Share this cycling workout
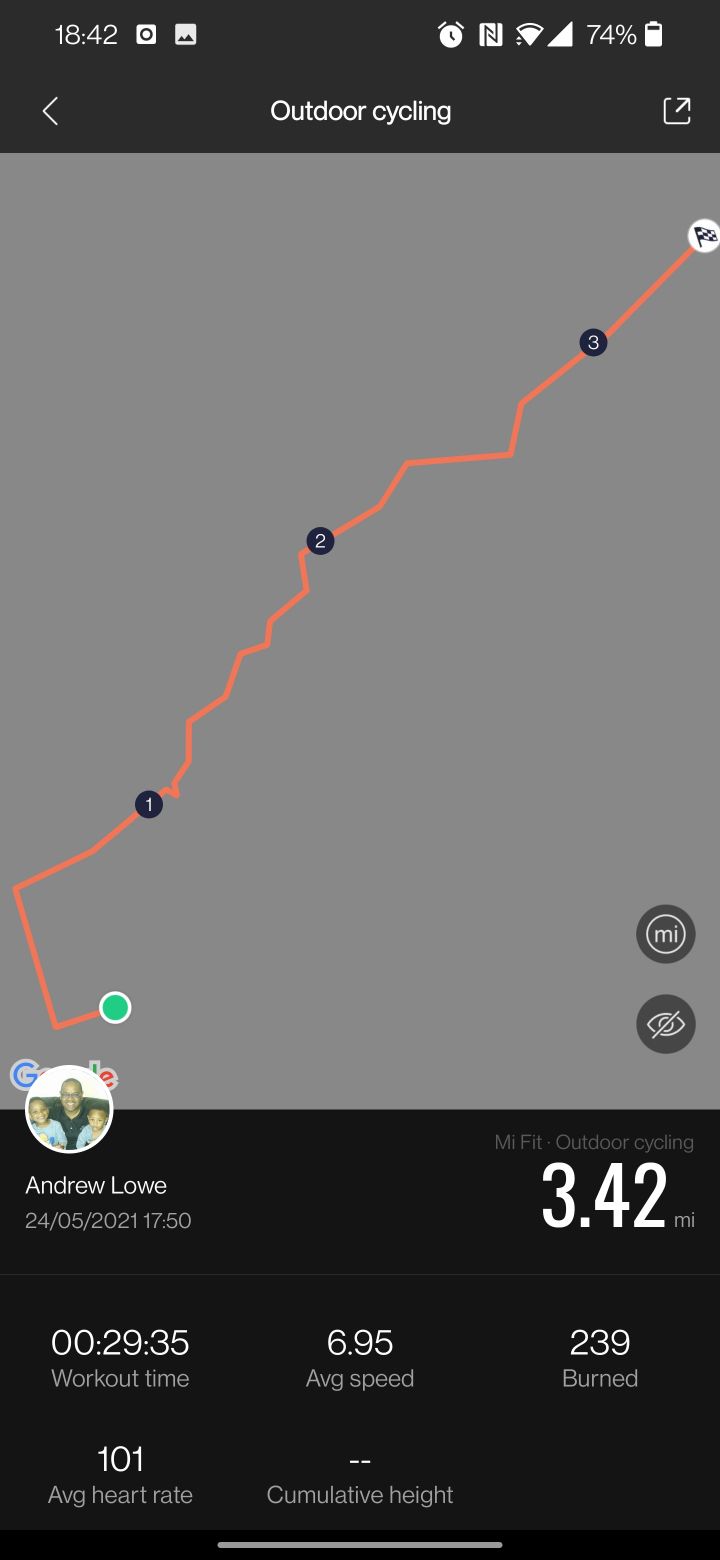Screen dimensions: 720x1560 677,111
